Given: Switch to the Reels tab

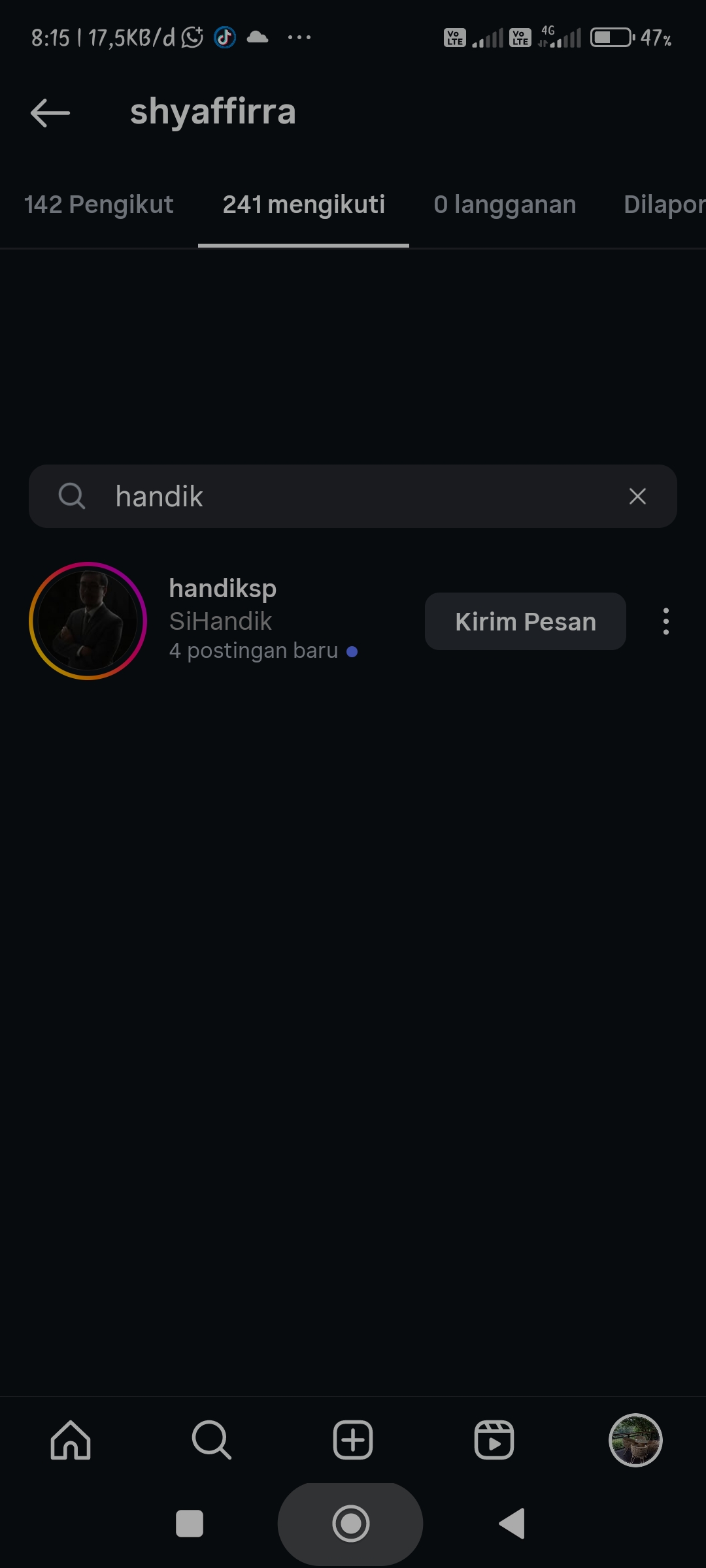Looking at the screenshot, I should pos(494,1440).
